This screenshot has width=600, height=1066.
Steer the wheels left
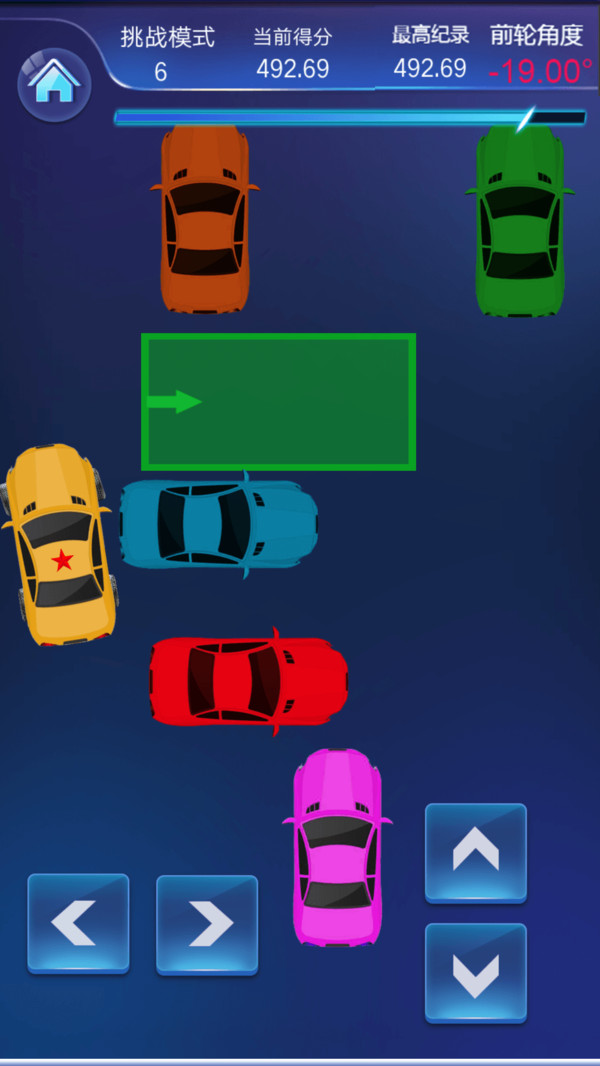click(x=77, y=922)
